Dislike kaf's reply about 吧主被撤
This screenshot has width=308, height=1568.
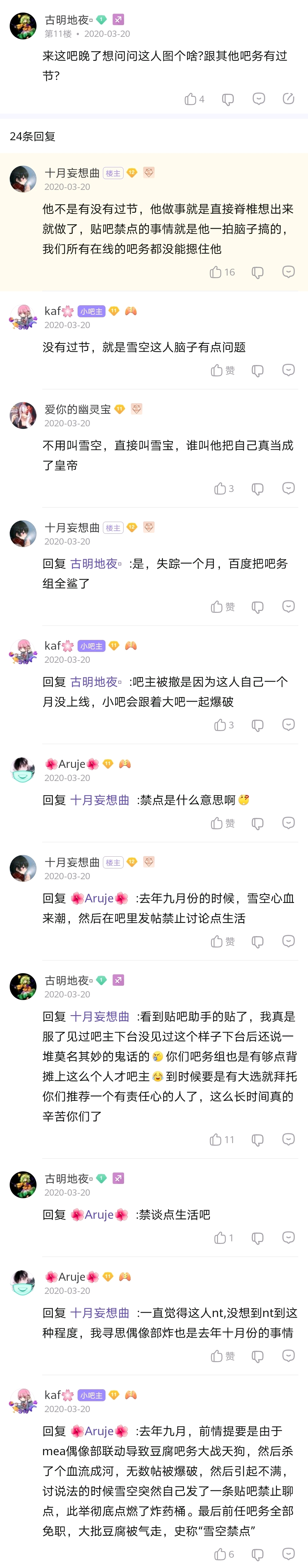tap(258, 725)
